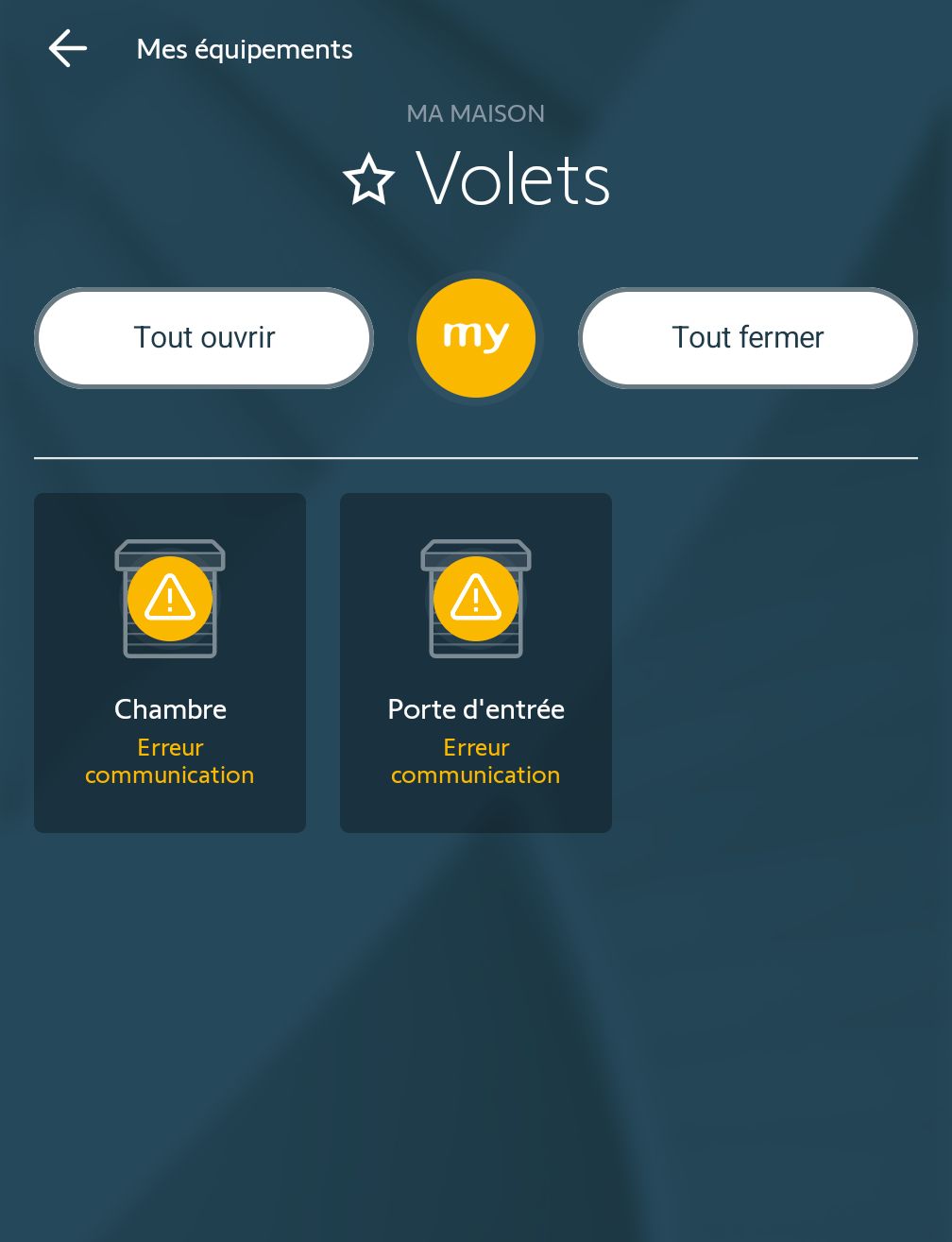Go back to Mes équipements

click(x=68, y=48)
